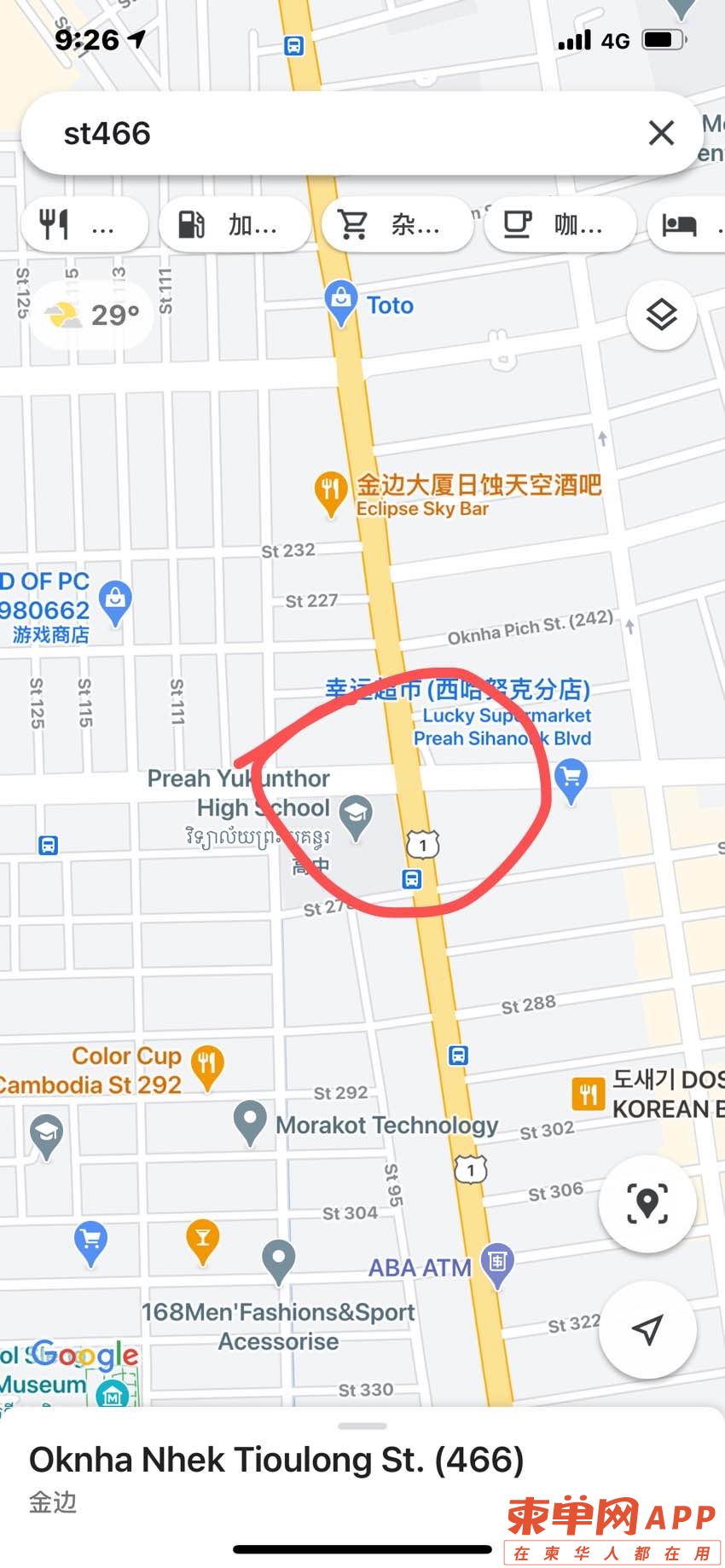Select the coffee category chip
725x1568 pixels.
coord(559,225)
